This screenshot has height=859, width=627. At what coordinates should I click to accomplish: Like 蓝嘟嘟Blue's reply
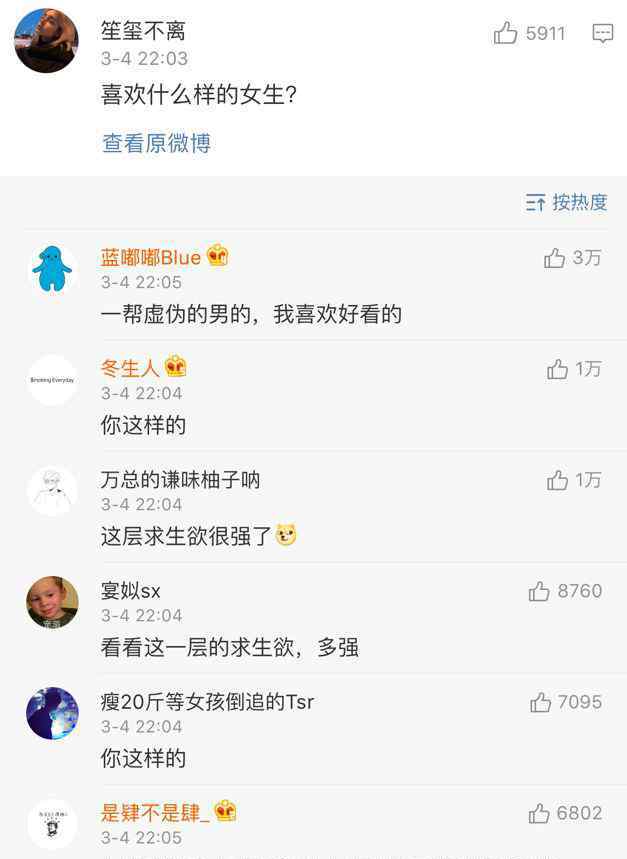pyautogui.click(x=555, y=259)
